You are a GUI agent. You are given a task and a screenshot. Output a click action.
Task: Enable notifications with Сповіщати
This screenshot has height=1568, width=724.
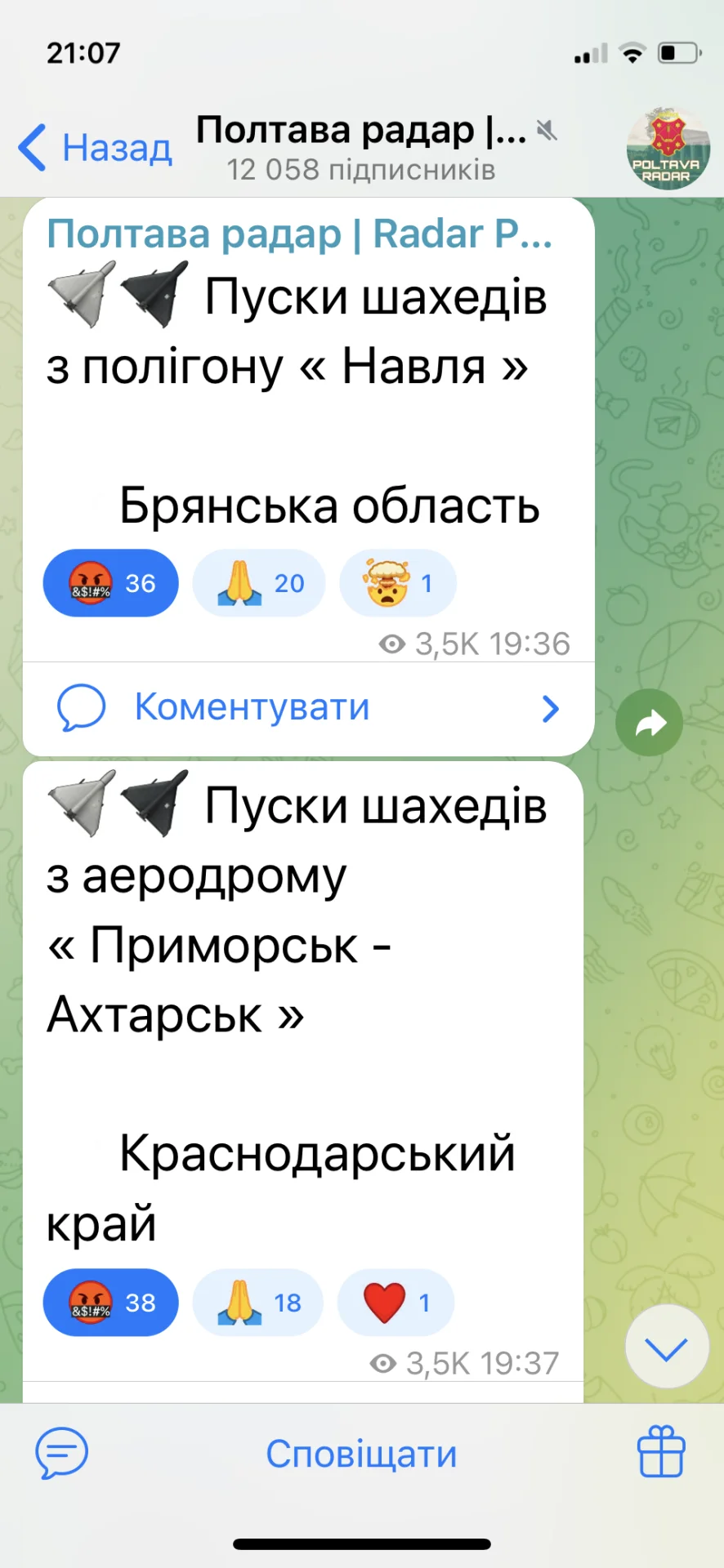tap(361, 1454)
